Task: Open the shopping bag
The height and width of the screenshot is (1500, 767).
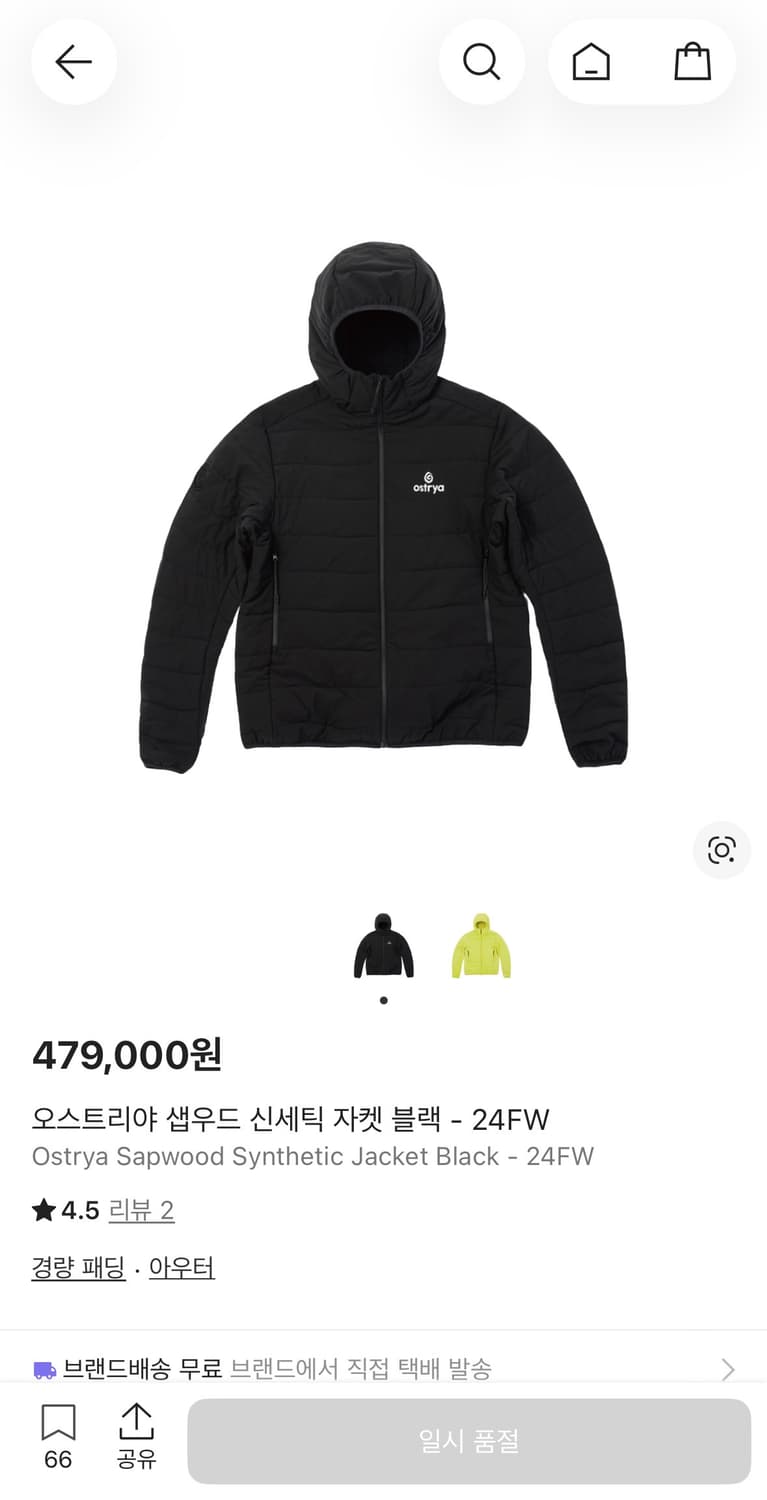Action: (693, 61)
